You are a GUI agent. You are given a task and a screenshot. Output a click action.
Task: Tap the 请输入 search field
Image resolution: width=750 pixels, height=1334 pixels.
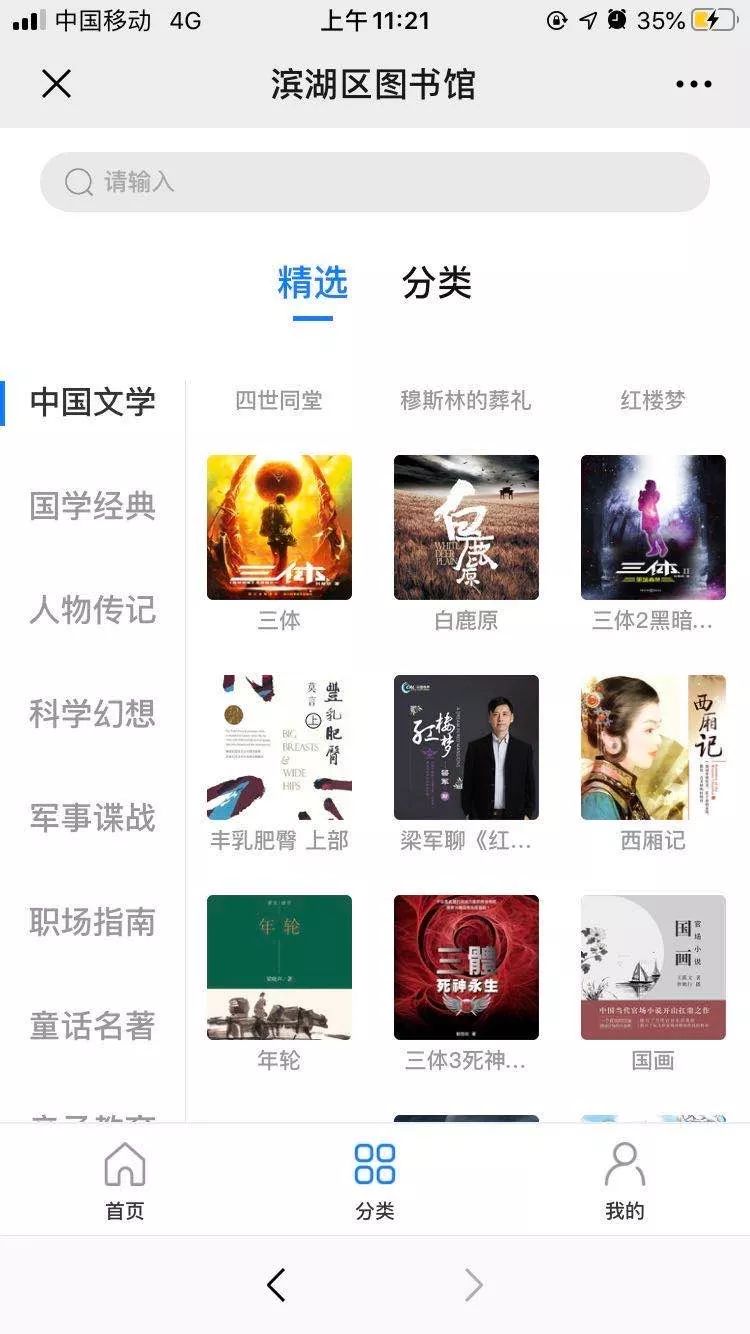tap(375, 182)
